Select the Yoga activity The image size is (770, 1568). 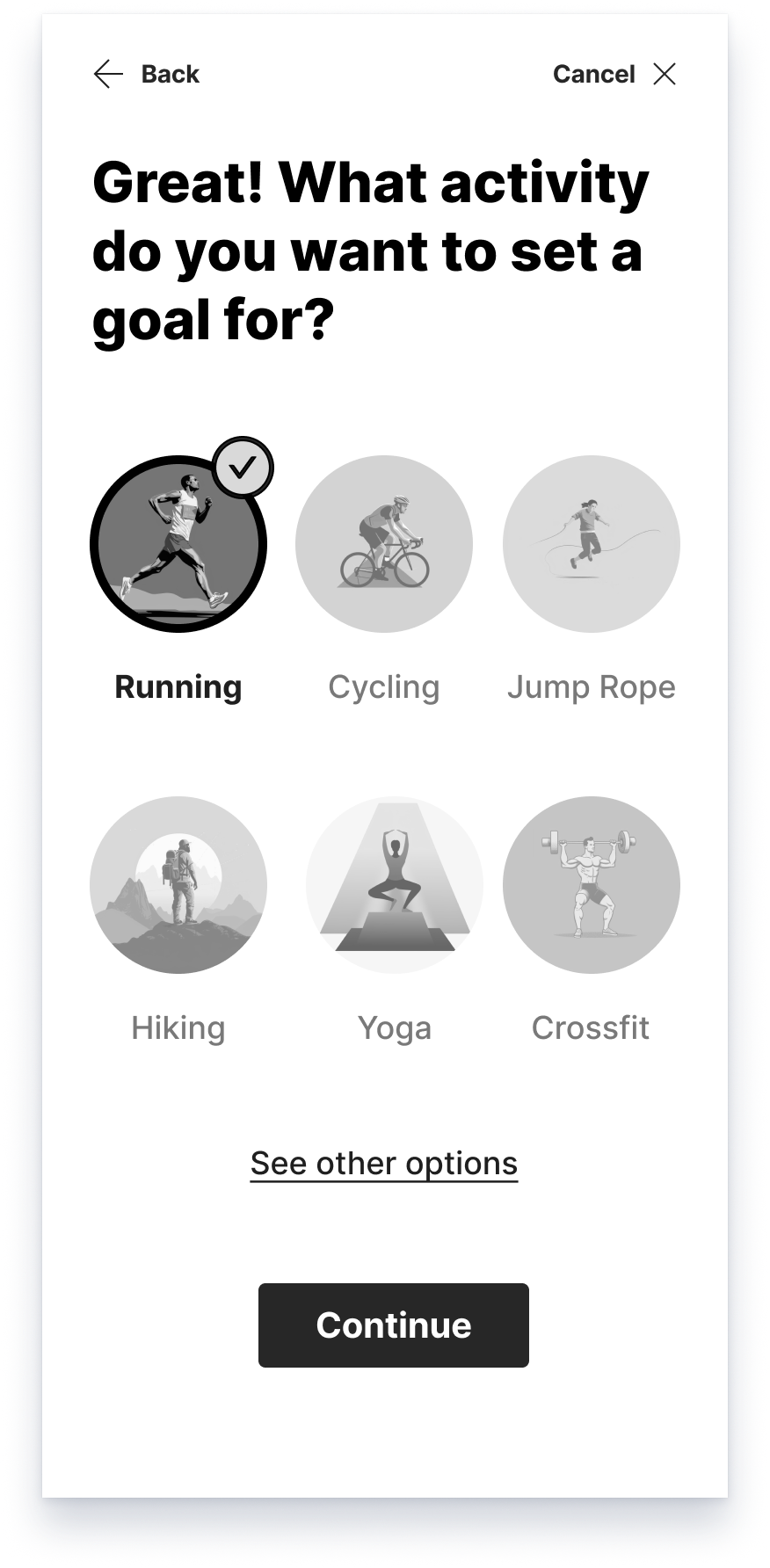pyautogui.click(x=394, y=885)
